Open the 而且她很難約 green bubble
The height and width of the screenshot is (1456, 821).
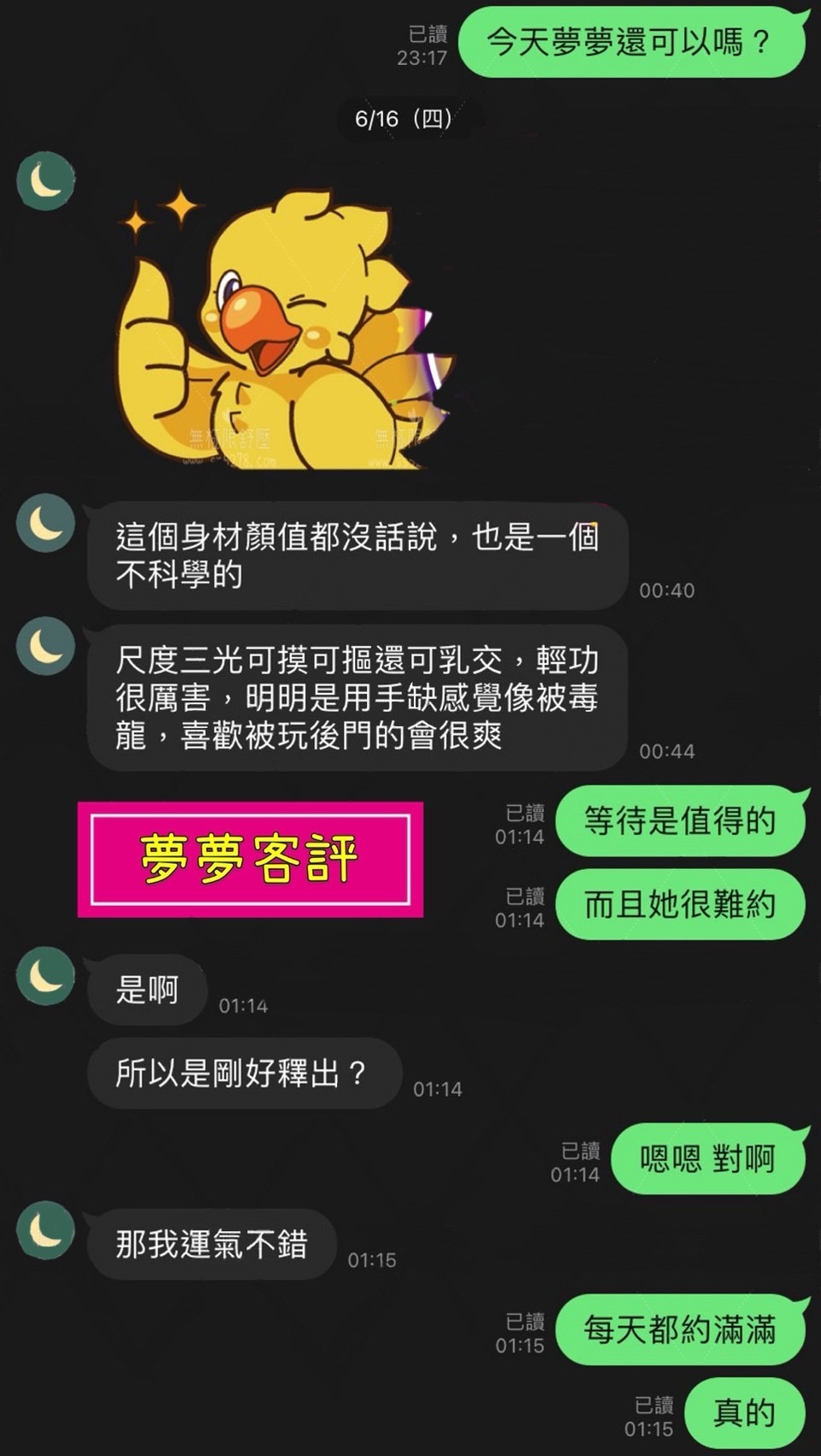(x=680, y=903)
